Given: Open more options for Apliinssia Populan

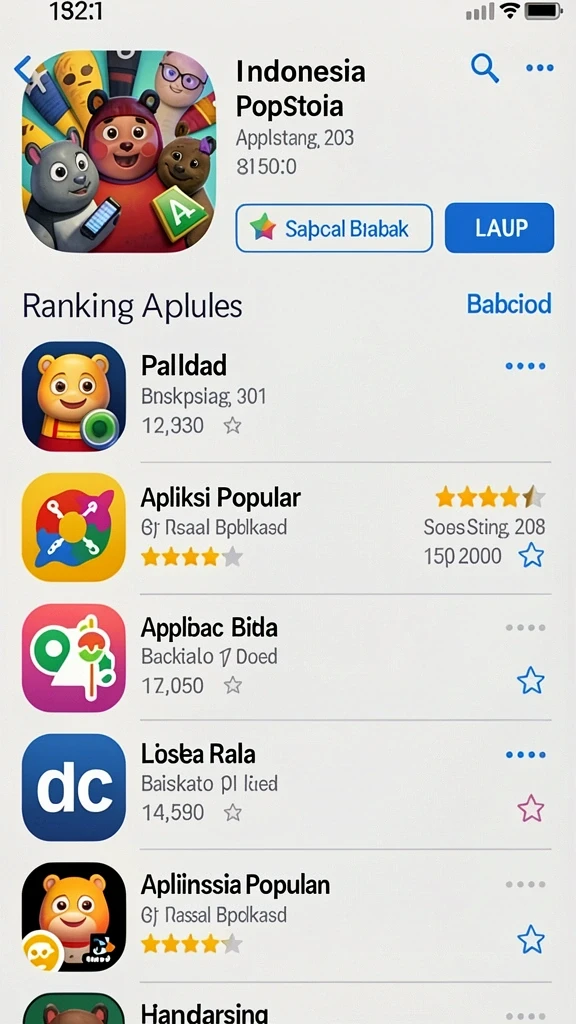Looking at the screenshot, I should click(525, 884).
